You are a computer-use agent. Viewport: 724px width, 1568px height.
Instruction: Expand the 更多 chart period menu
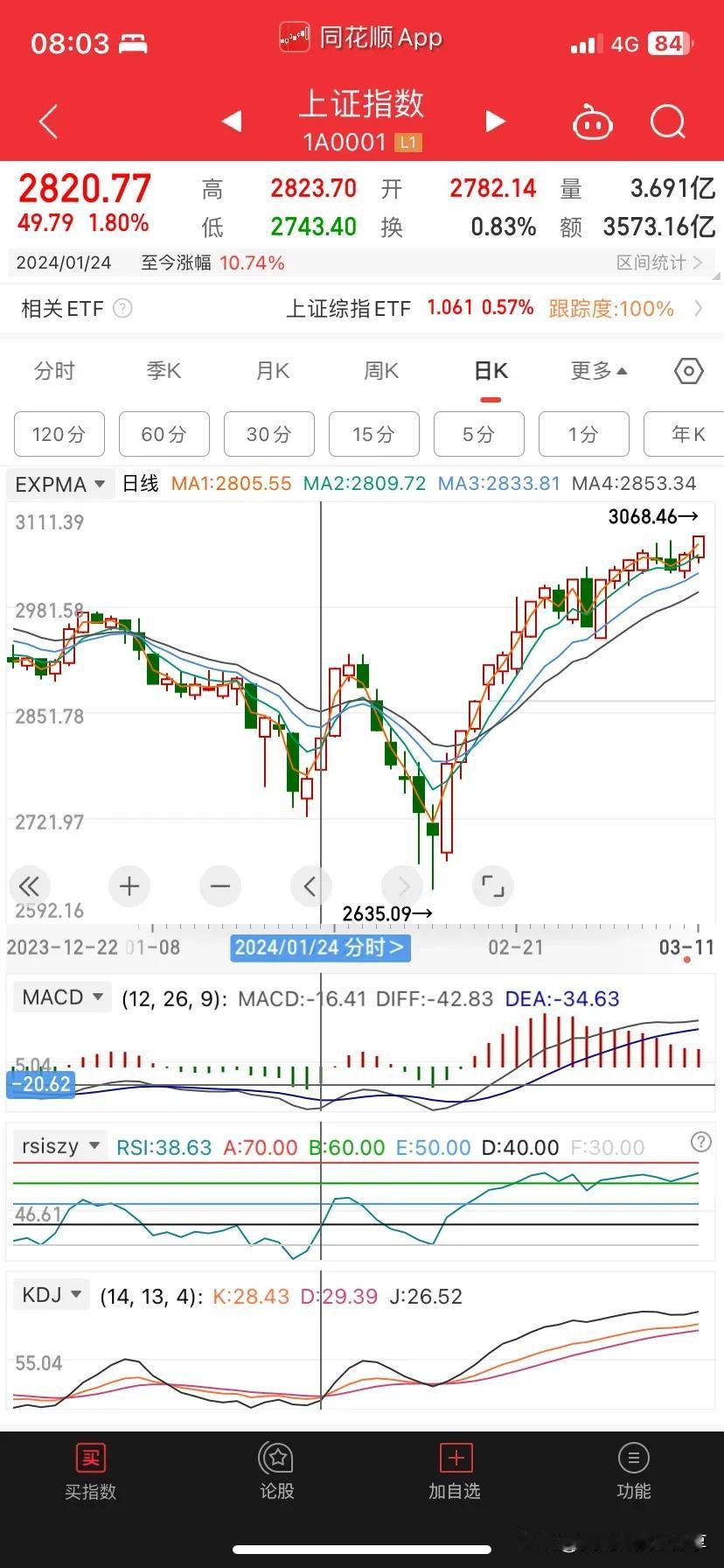599,371
